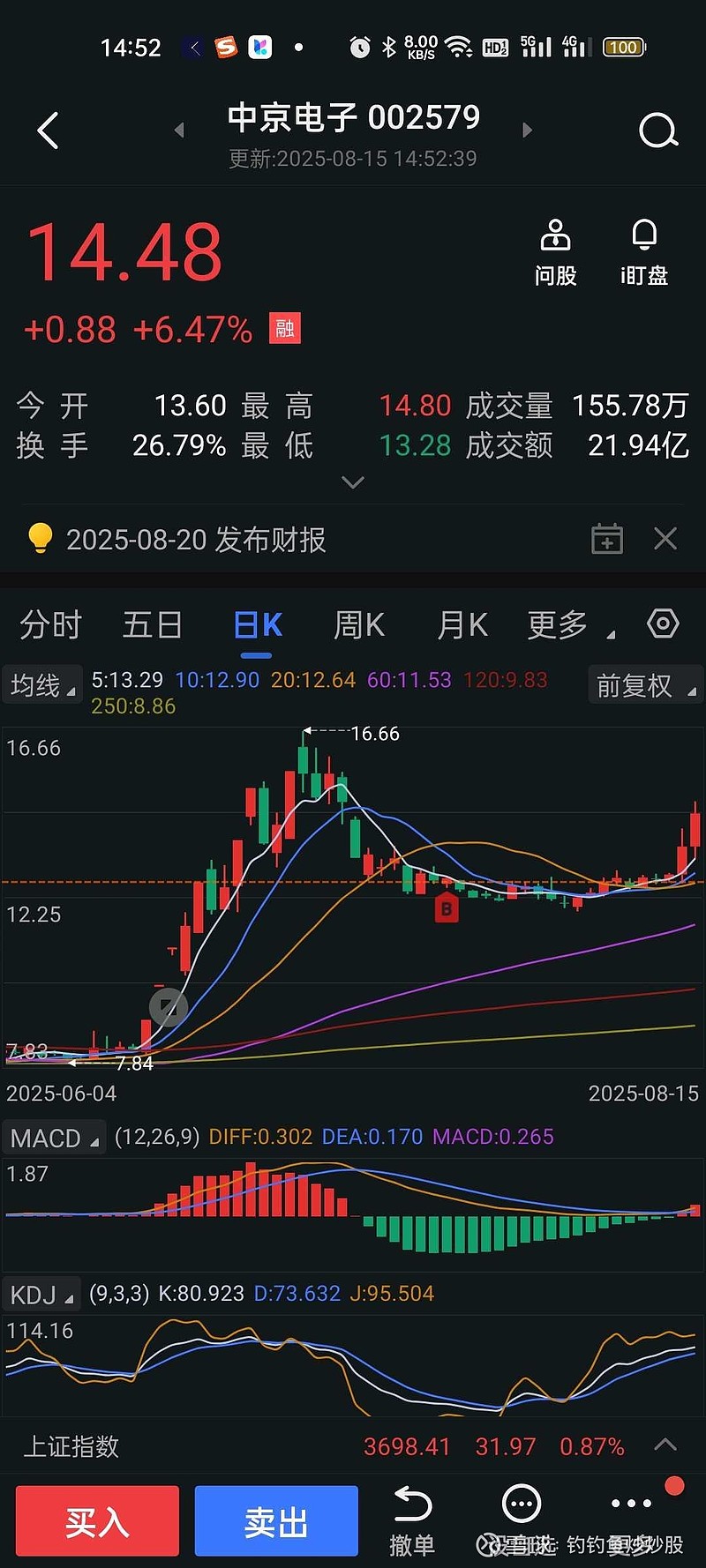Viewport: 706px width, 1568px height.
Task: Change the MACD indicator selector
Action: click(x=54, y=1138)
